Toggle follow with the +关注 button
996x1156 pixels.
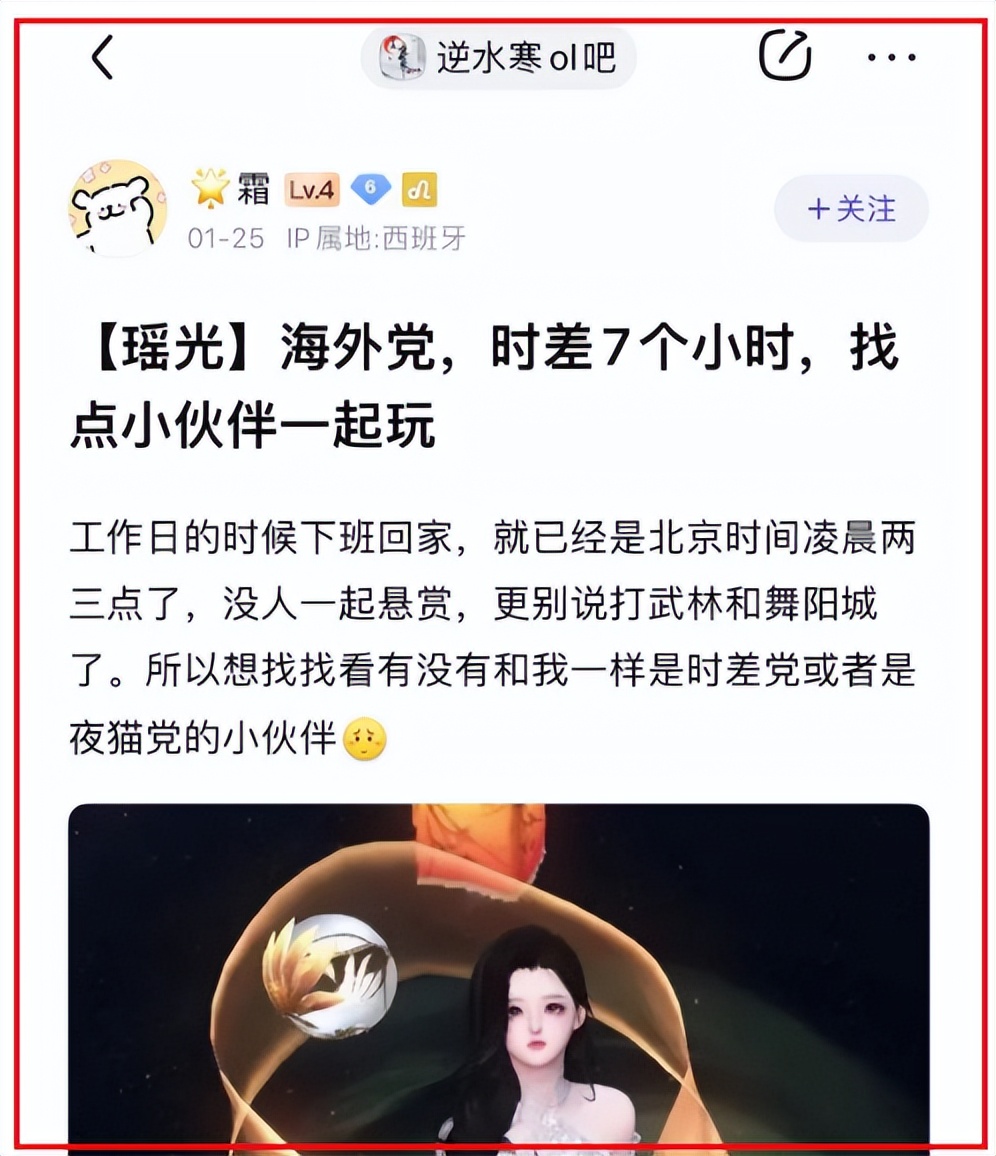[849, 209]
